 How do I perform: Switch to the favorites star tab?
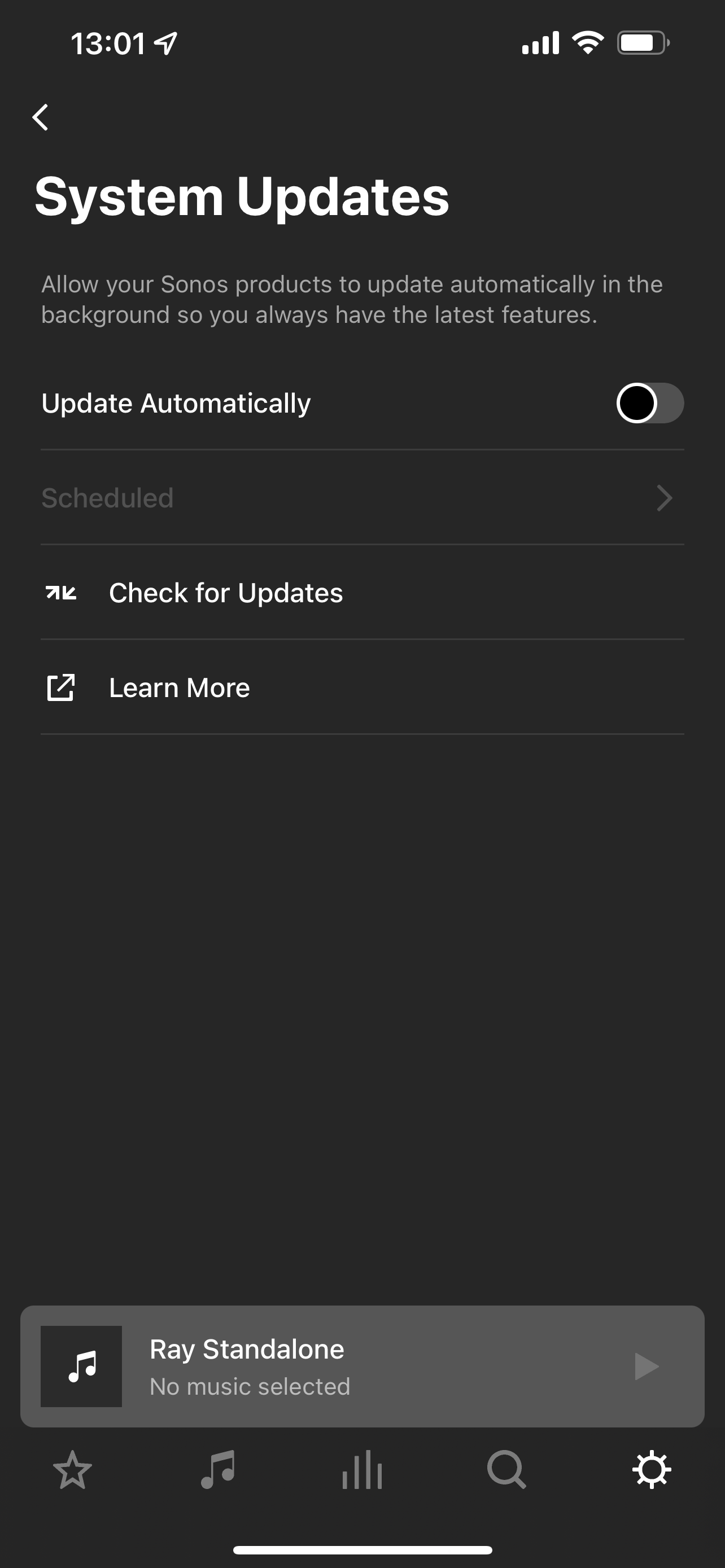pos(72,1470)
